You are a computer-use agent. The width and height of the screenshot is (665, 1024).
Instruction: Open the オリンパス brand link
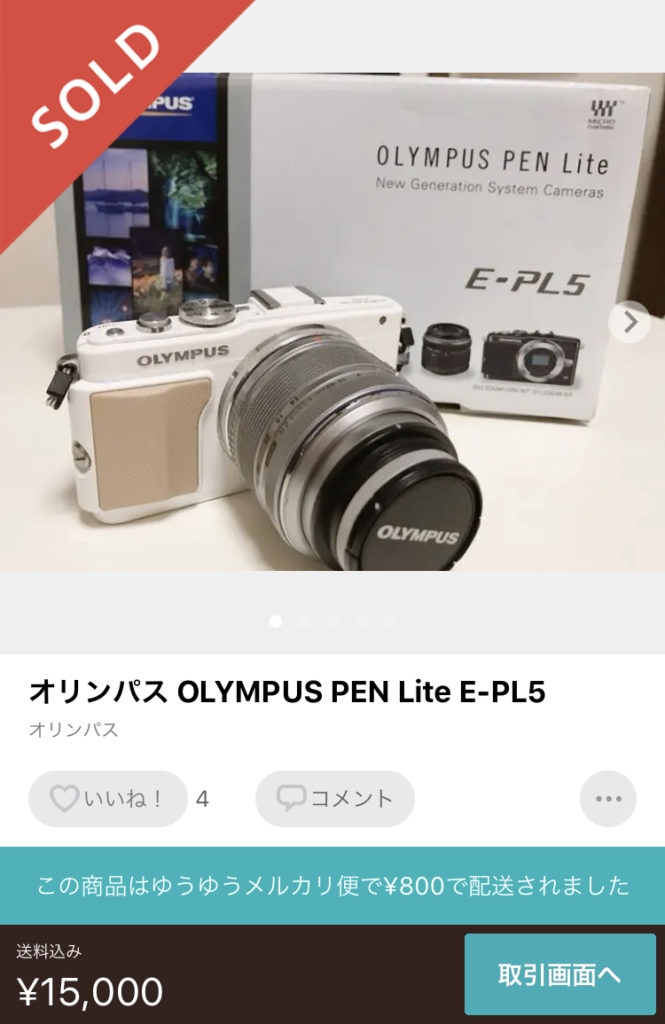point(74,730)
